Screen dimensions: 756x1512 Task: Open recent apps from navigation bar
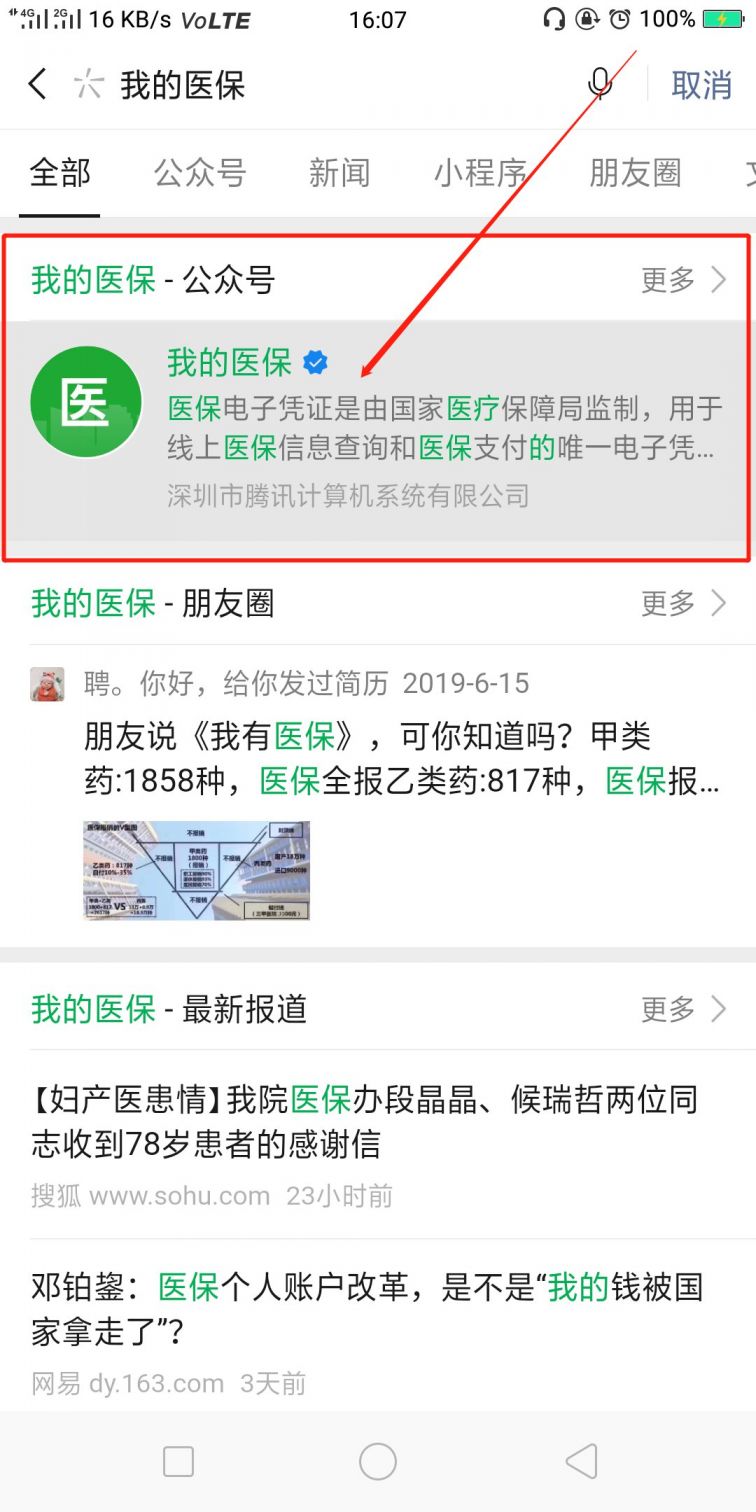coord(178,1462)
